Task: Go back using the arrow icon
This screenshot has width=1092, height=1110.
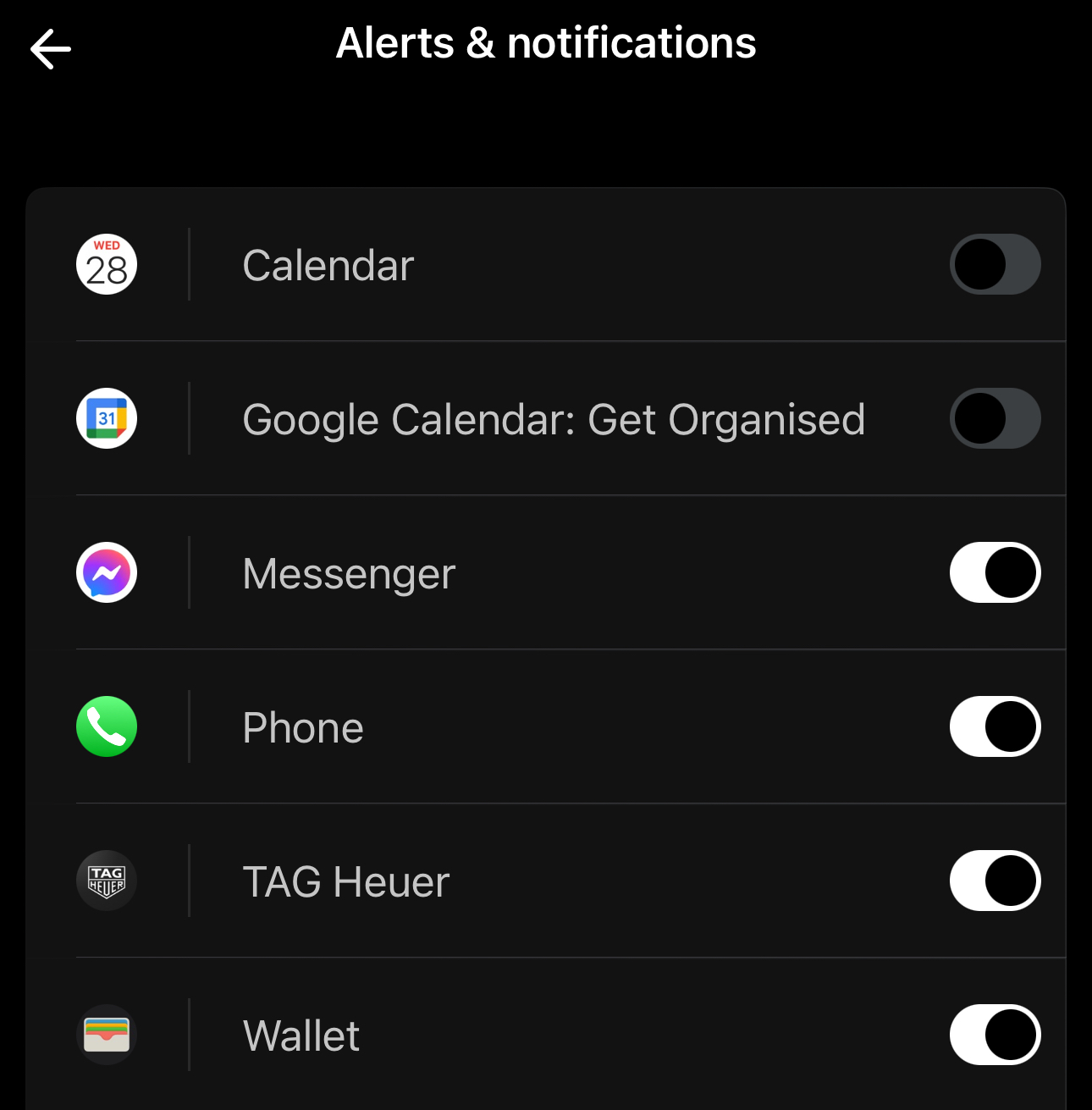Action: pos(51,49)
